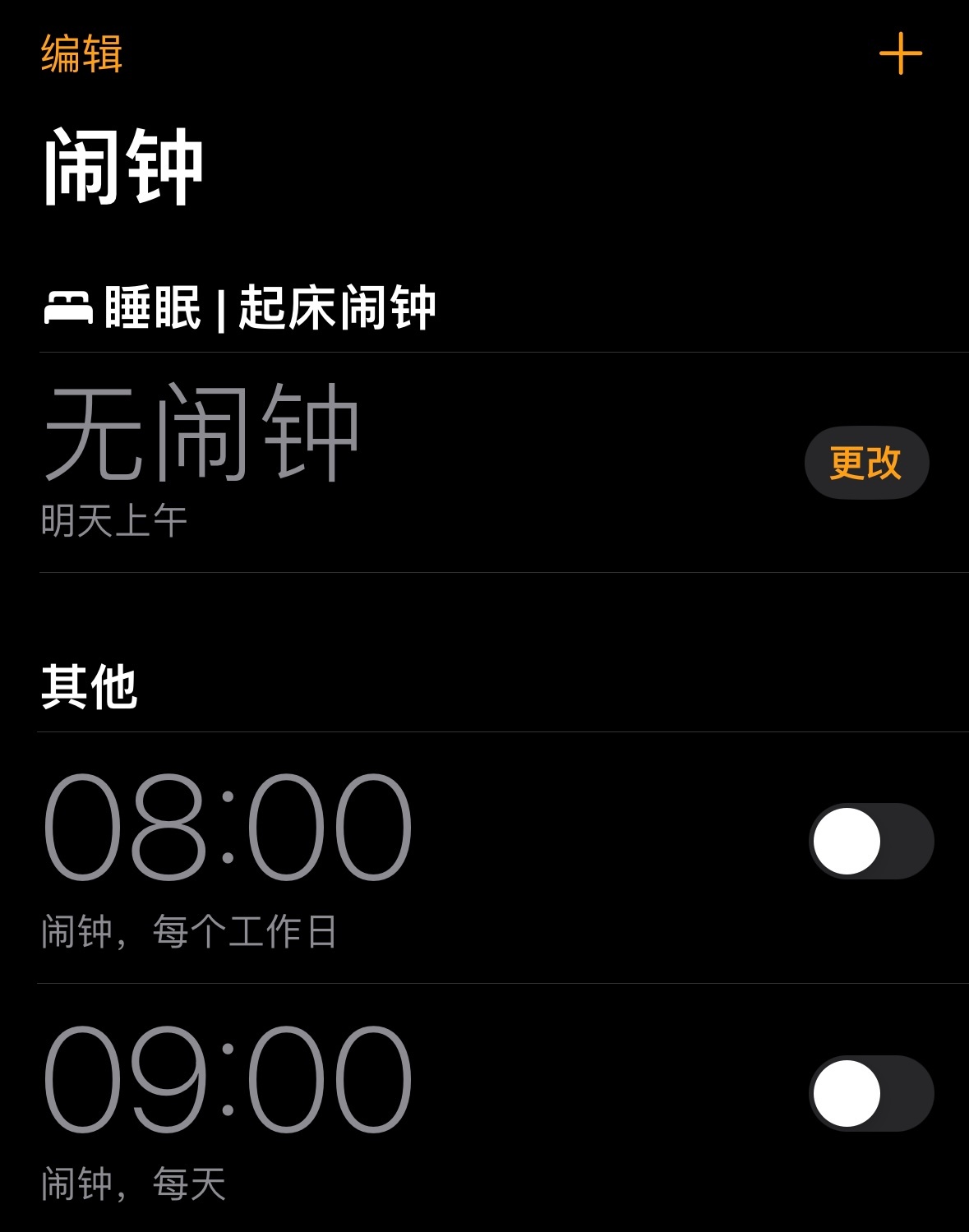Tap 更改 to change the sleep alarm
The height and width of the screenshot is (1232, 969).
[866, 463]
